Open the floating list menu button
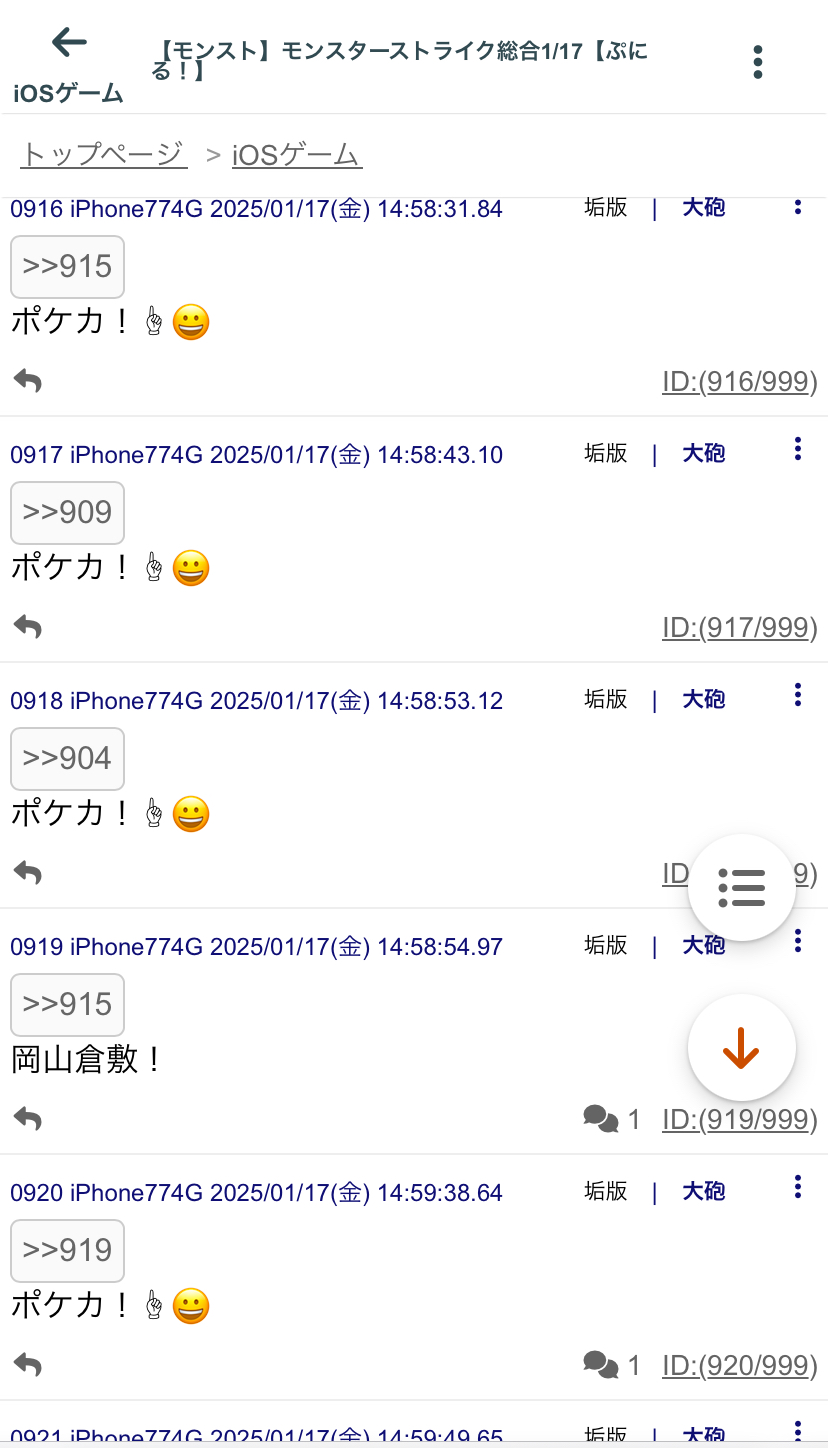 (741, 887)
